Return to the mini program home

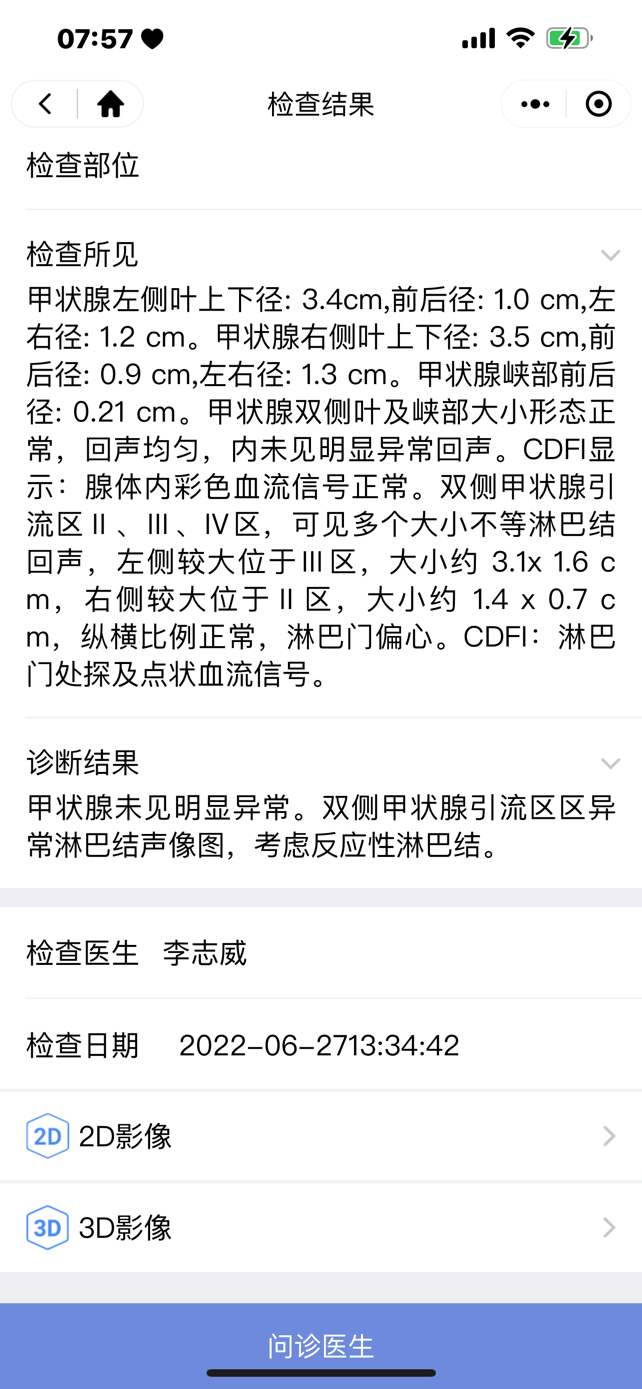110,104
